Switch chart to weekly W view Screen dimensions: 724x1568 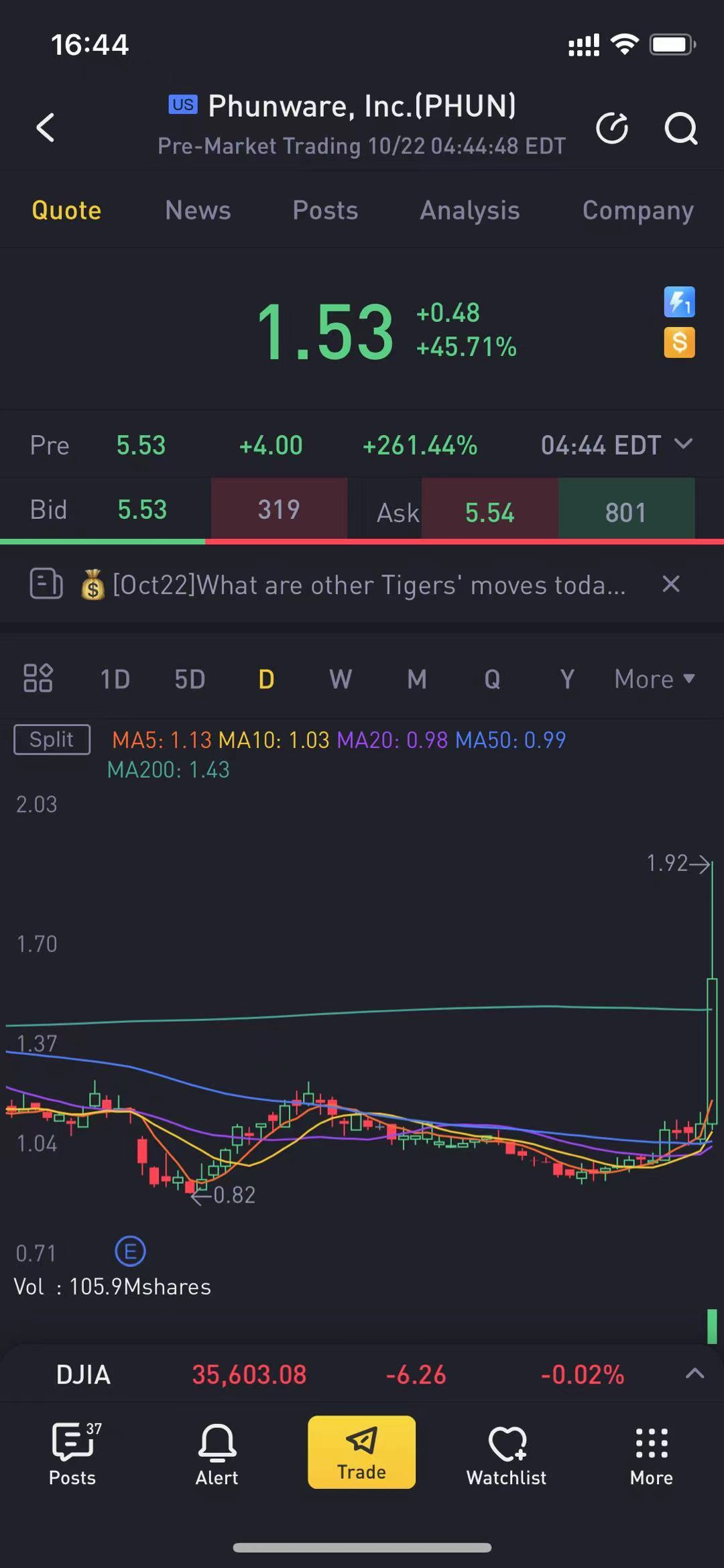tap(340, 679)
